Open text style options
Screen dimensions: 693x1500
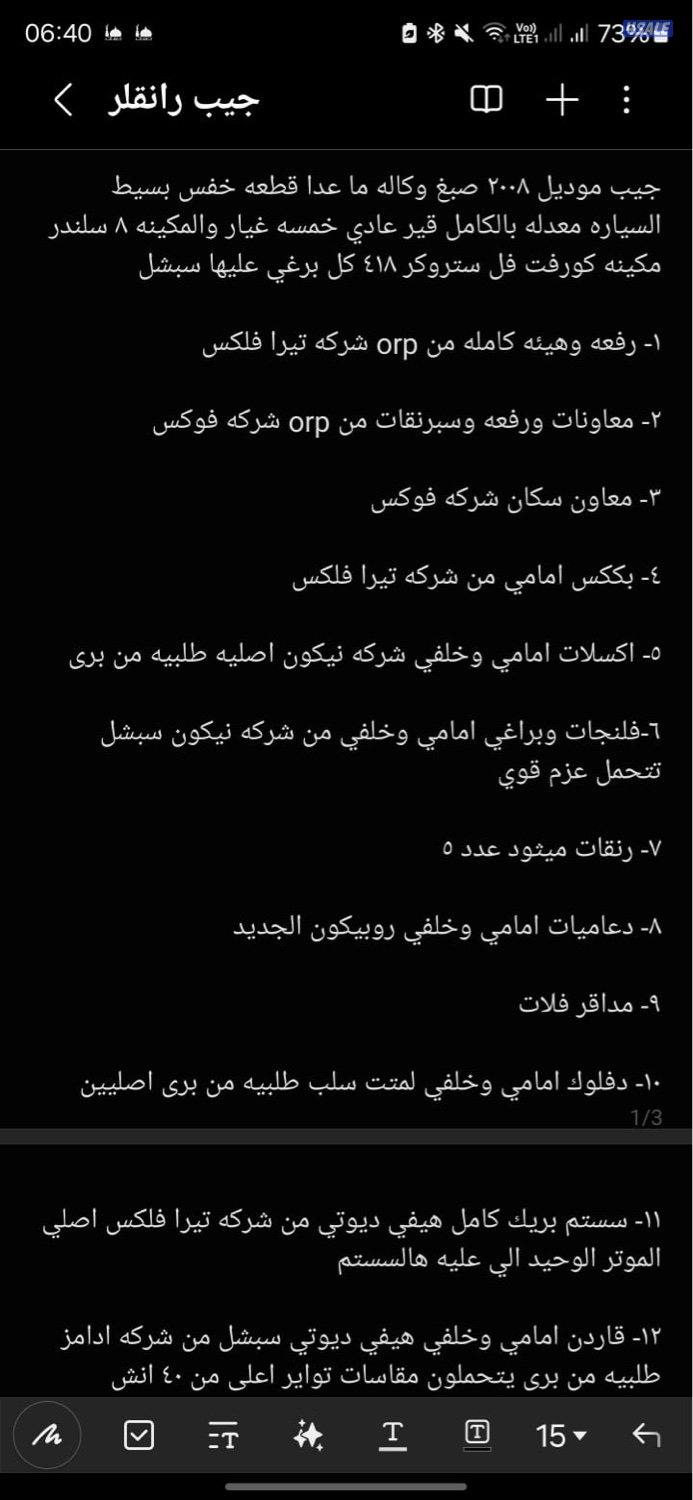click(223, 1437)
